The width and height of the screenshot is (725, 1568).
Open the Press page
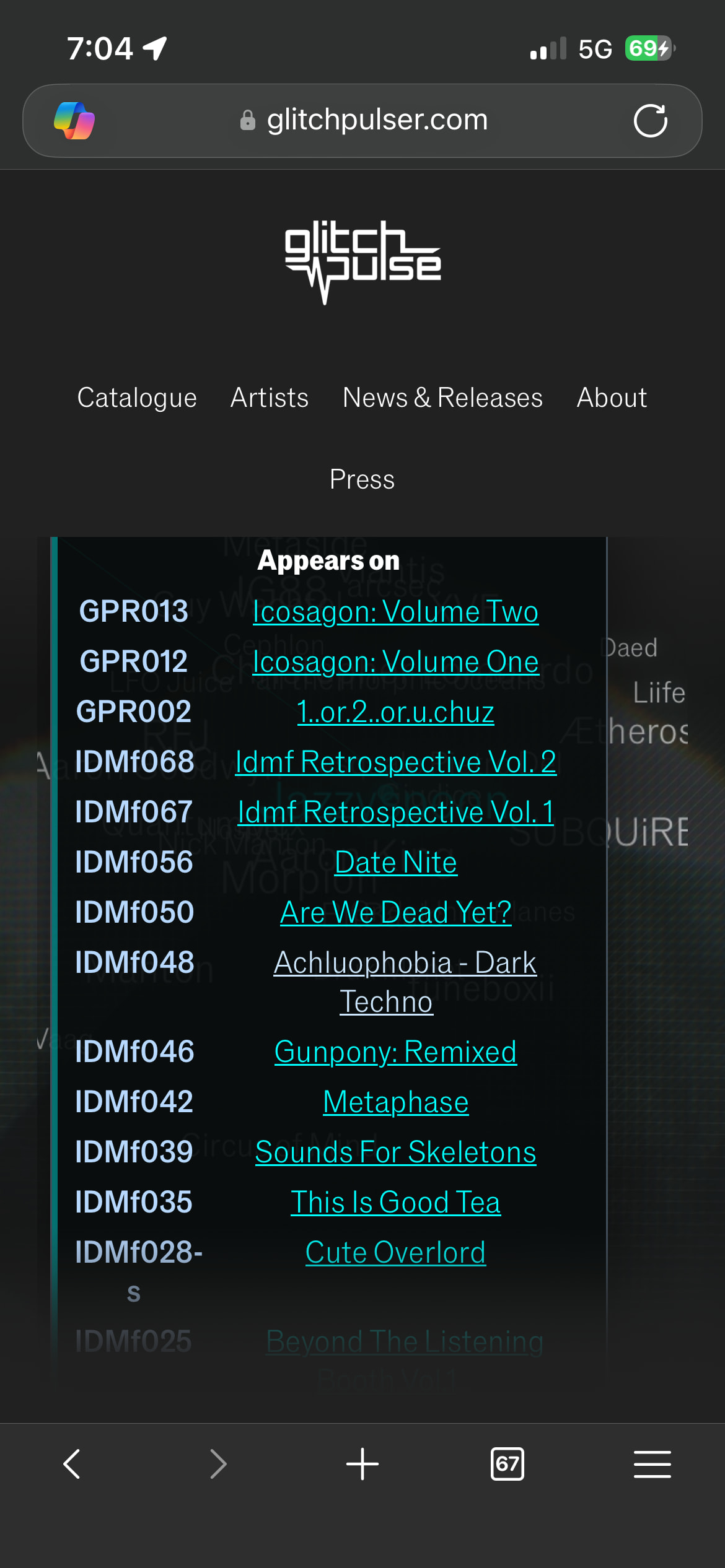coord(362,479)
